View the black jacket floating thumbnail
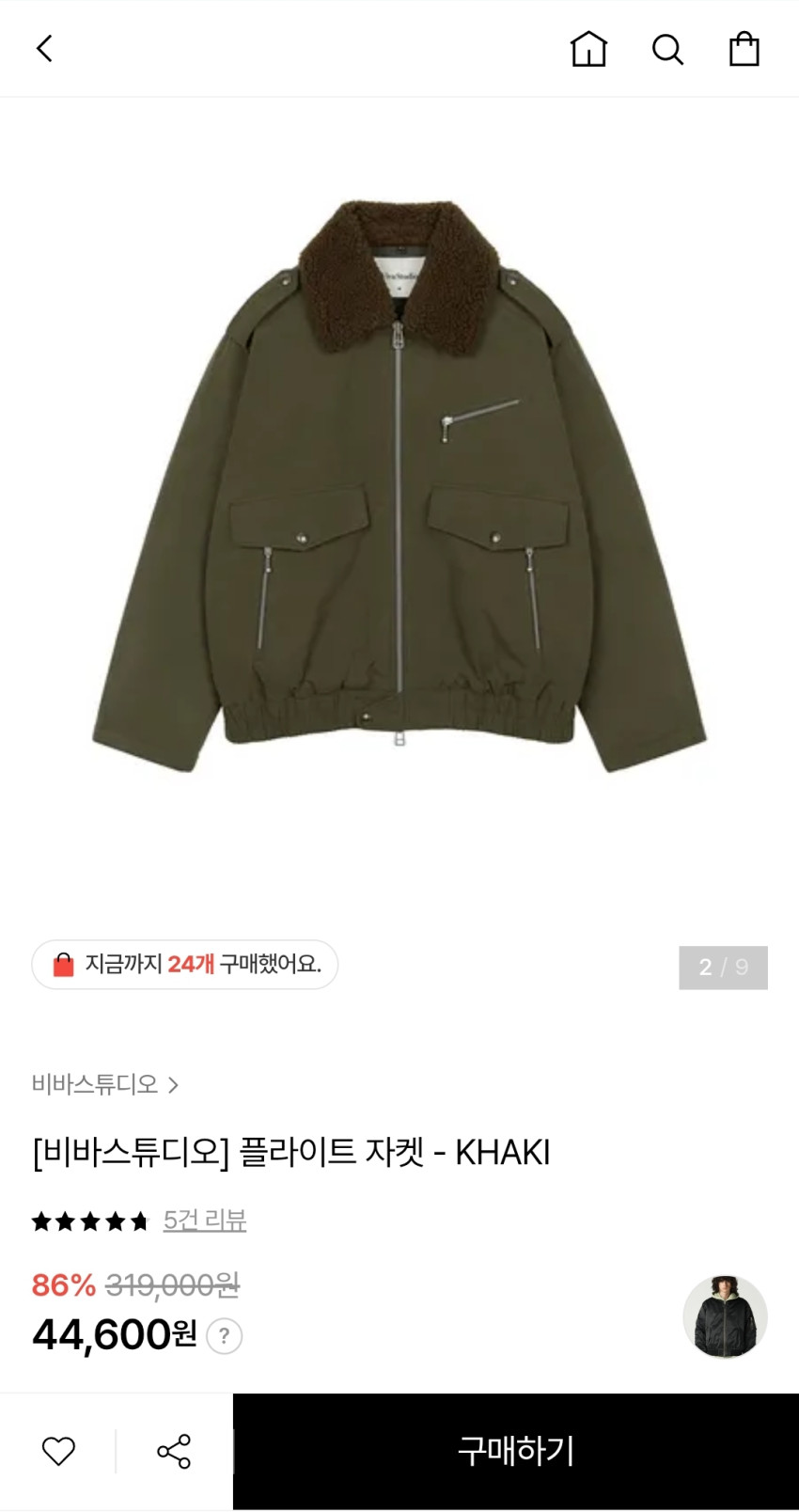The width and height of the screenshot is (799, 1512). (x=725, y=1316)
